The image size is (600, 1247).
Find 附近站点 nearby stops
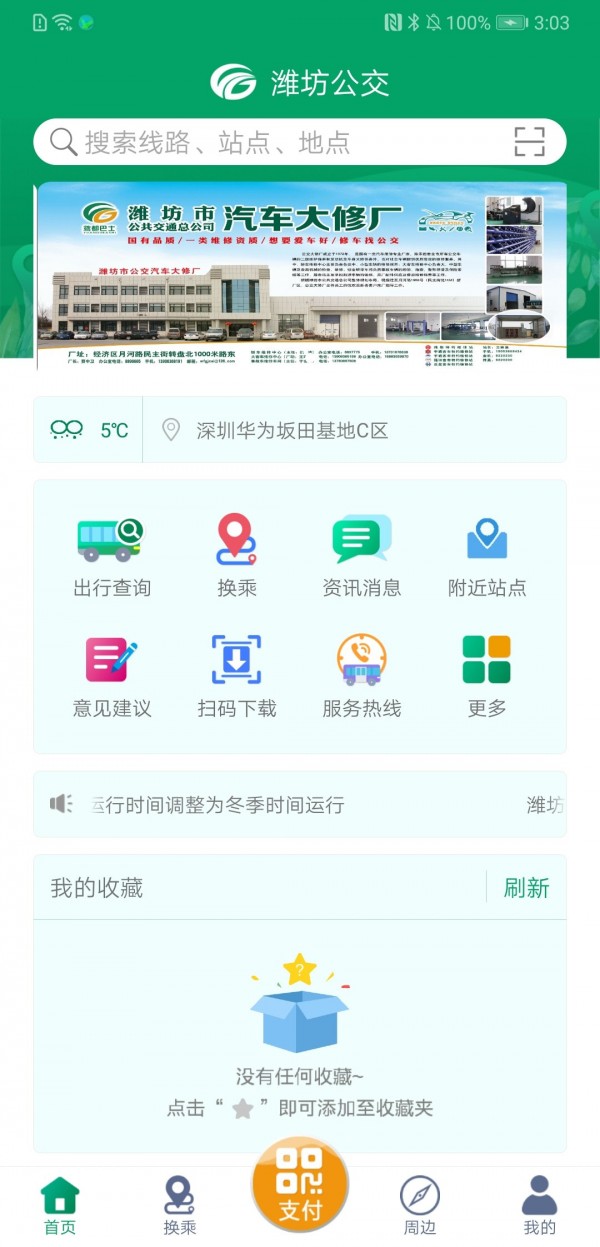(x=487, y=556)
